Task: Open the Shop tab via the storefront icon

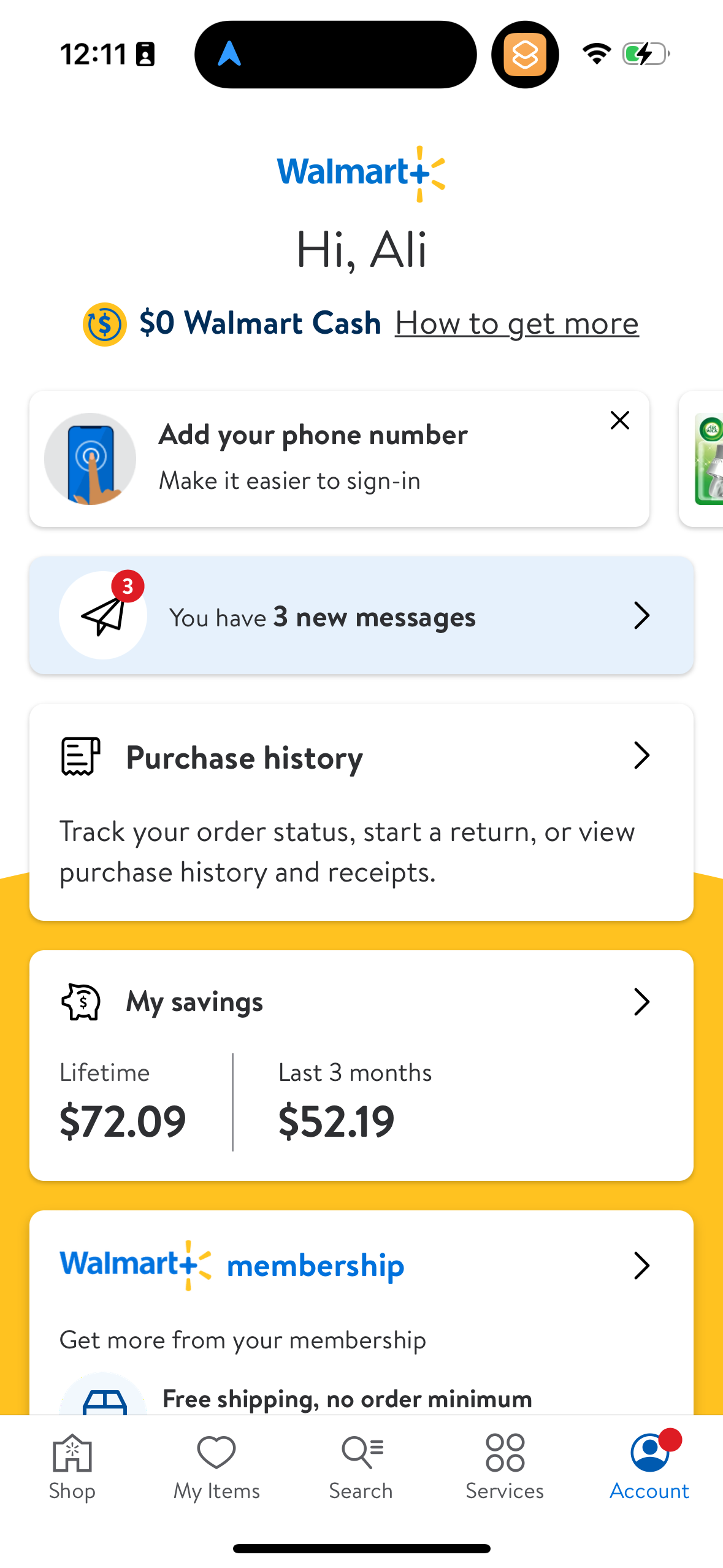Action: [71, 1454]
